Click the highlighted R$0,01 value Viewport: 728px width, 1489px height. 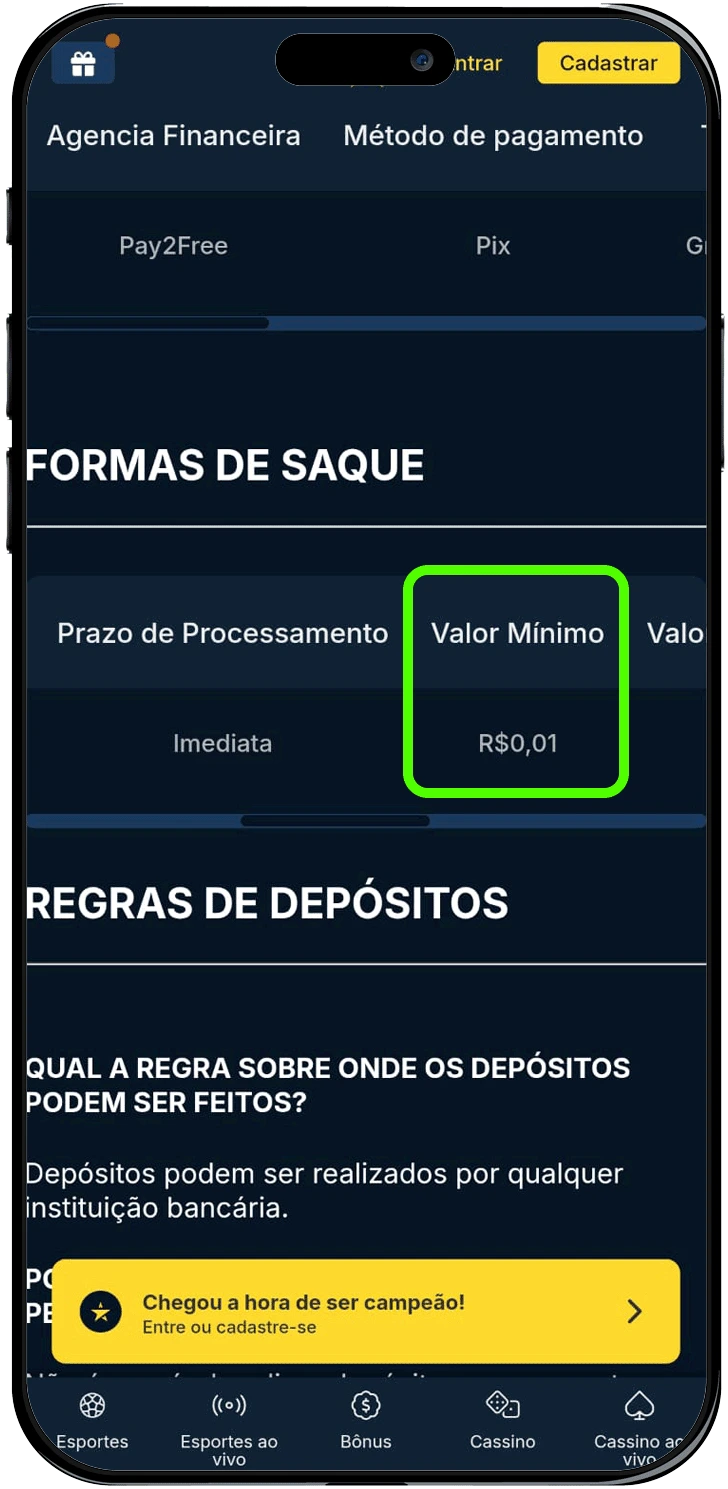pos(516,743)
